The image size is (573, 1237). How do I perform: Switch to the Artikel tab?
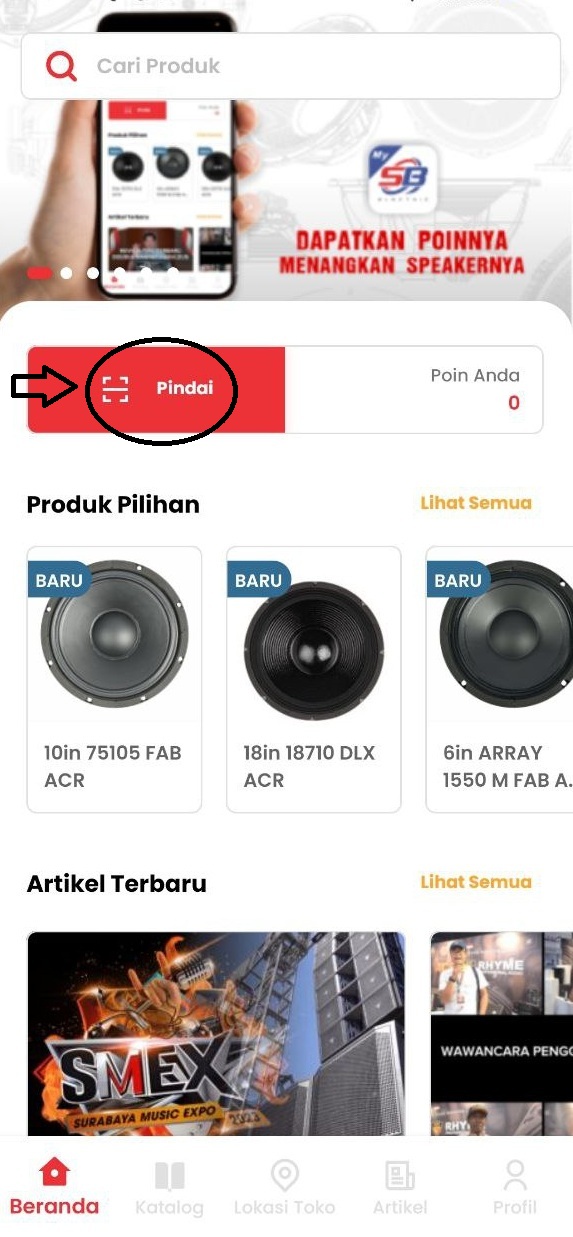[400, 1188]
